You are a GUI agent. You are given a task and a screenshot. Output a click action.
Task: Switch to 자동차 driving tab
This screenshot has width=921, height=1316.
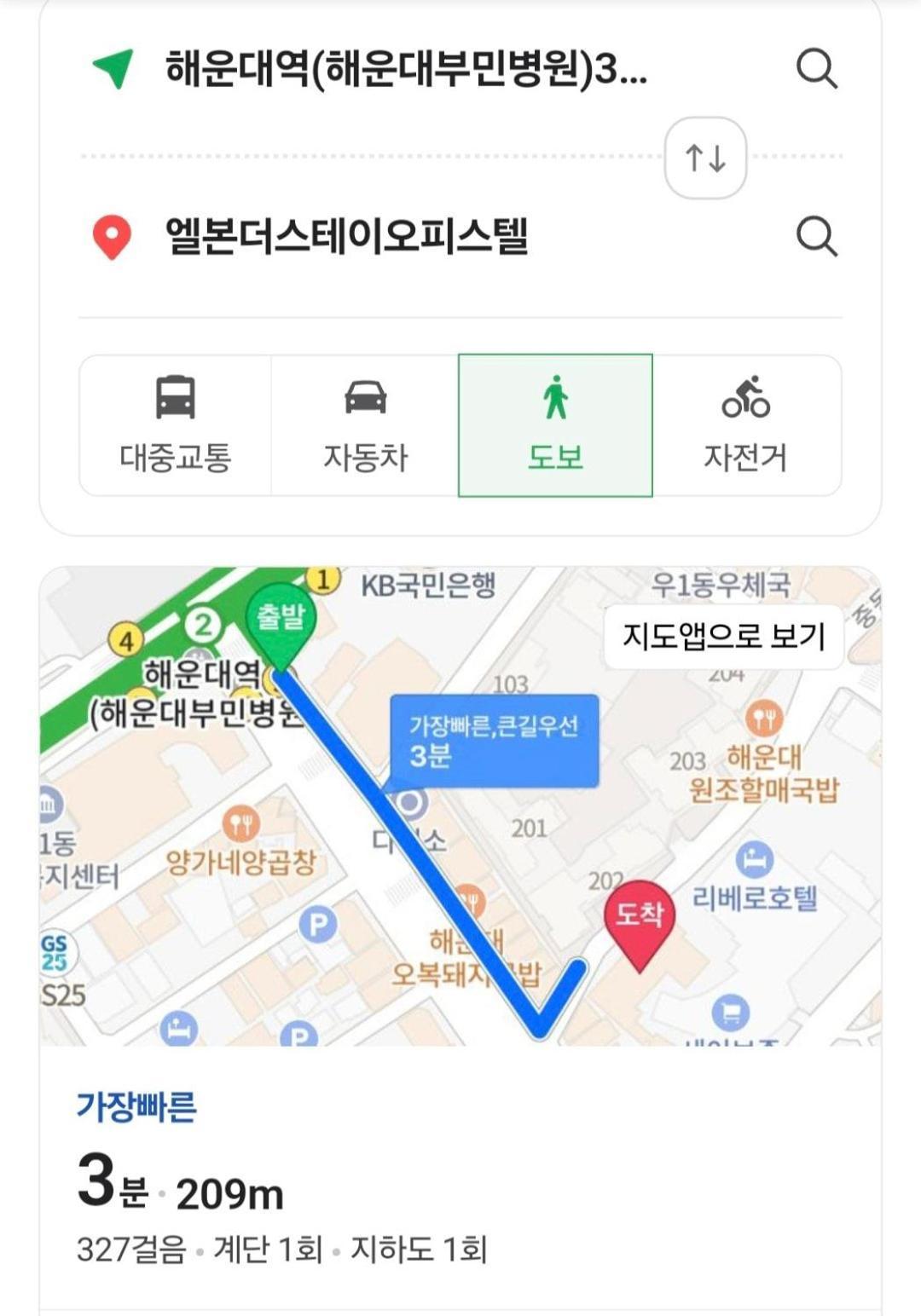tap(365, 425)
